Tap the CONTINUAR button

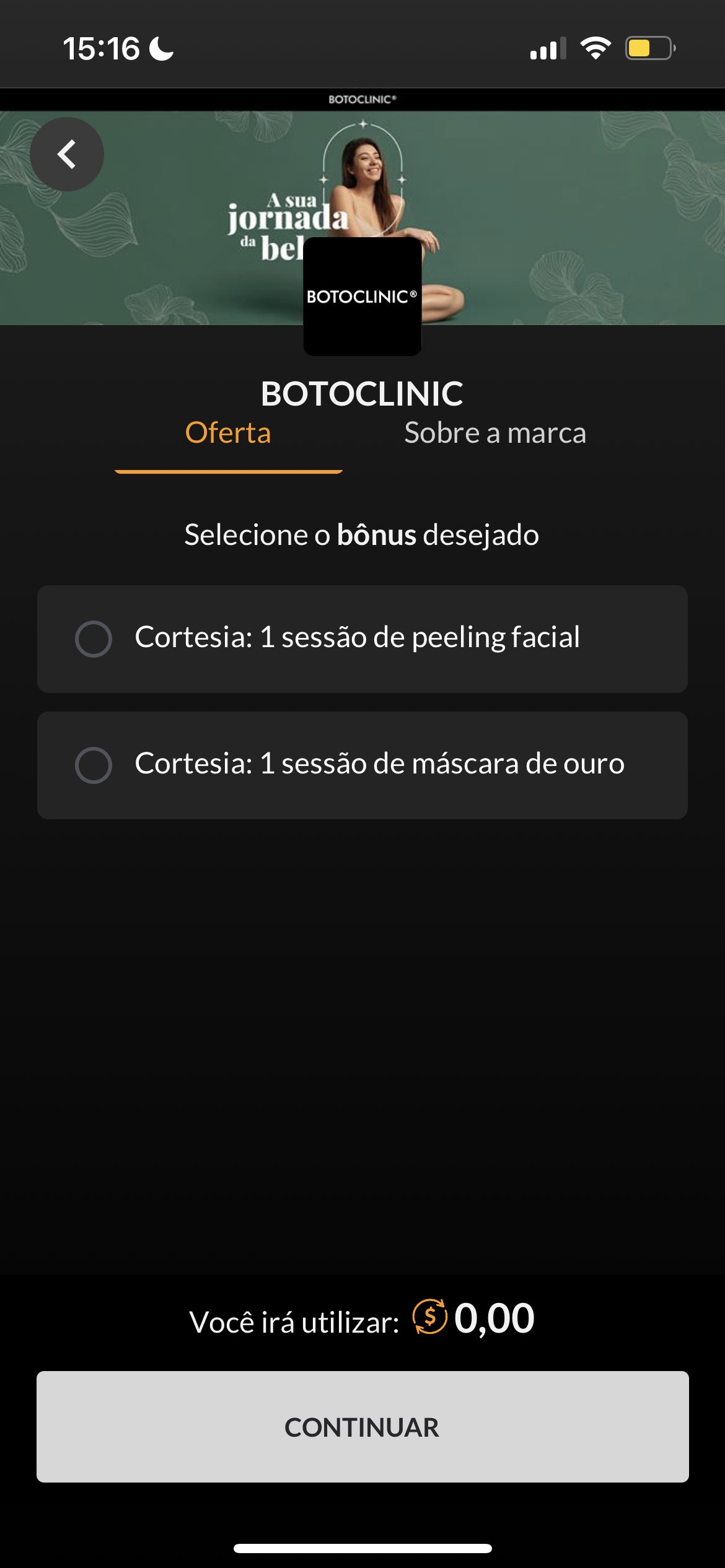pyautogui.click(x=362, y=1426)
